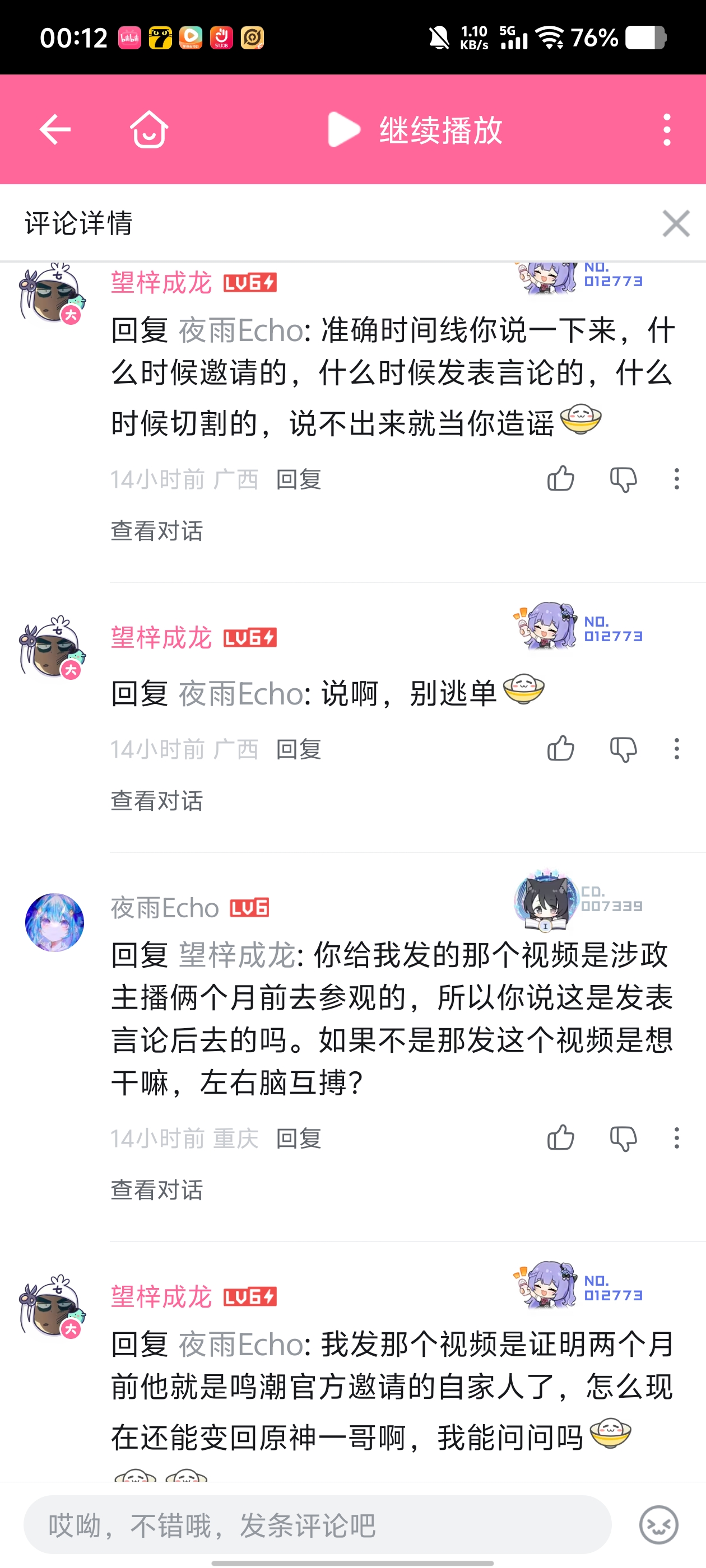Screen dimensions: 706x1568
Task: Focus the 发条评论吧 comment input box
Action: (317, 1525)
